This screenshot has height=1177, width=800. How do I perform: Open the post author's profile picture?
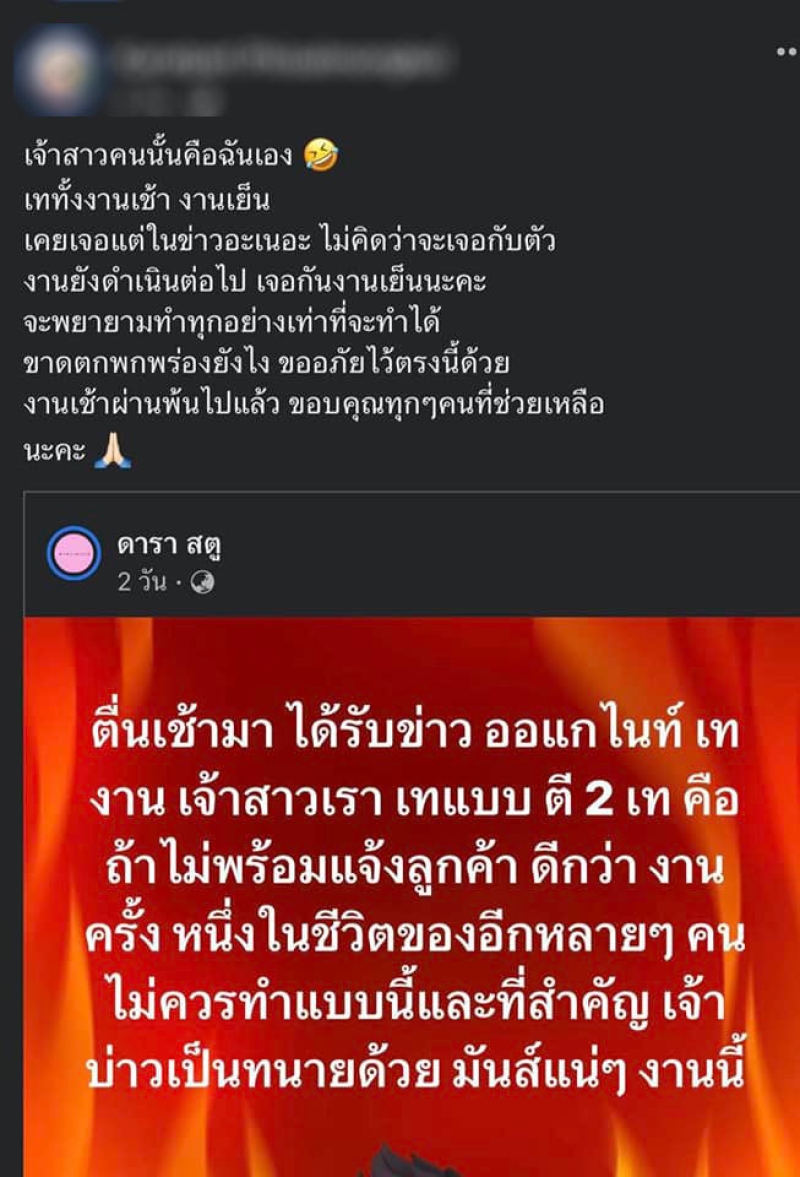point(61,68)
